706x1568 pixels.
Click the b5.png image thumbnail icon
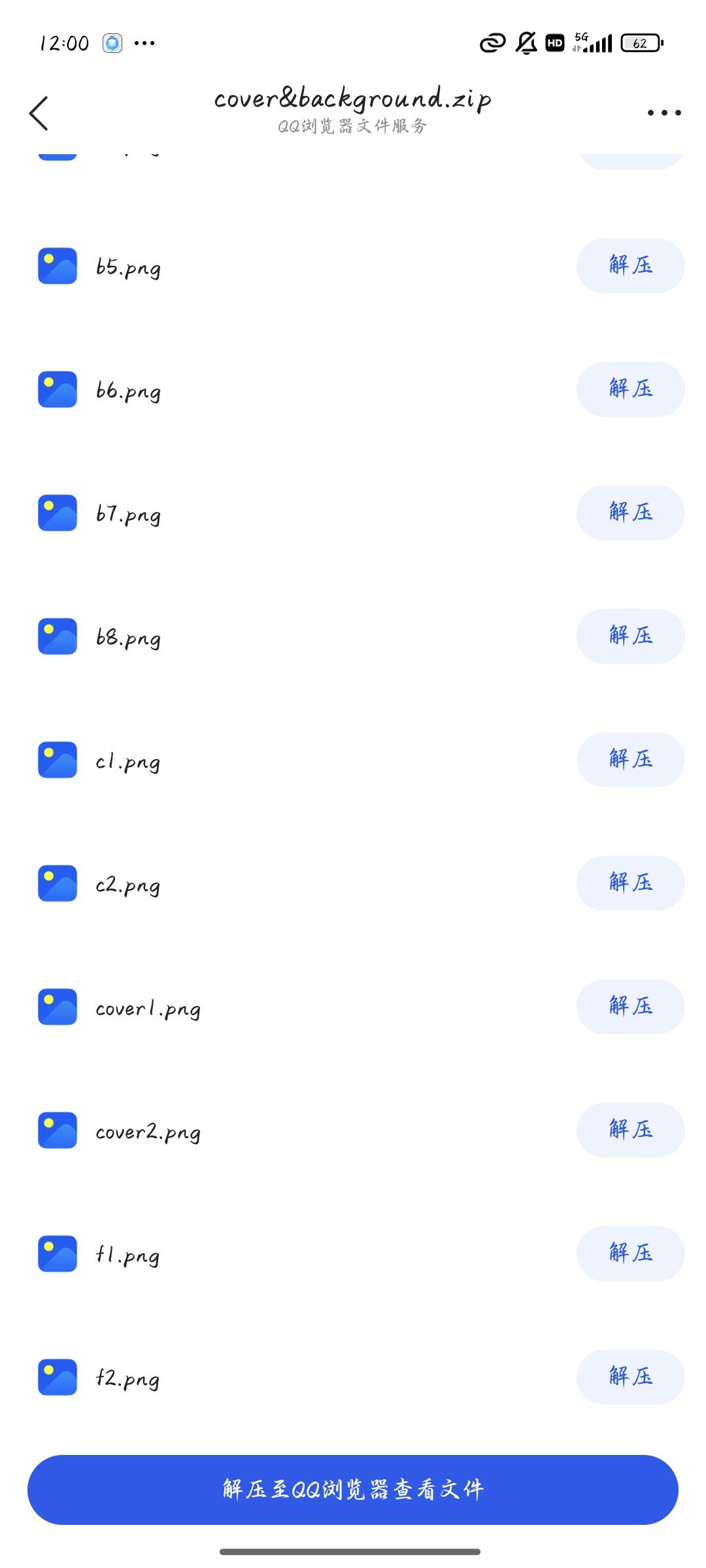coord(56,267)
